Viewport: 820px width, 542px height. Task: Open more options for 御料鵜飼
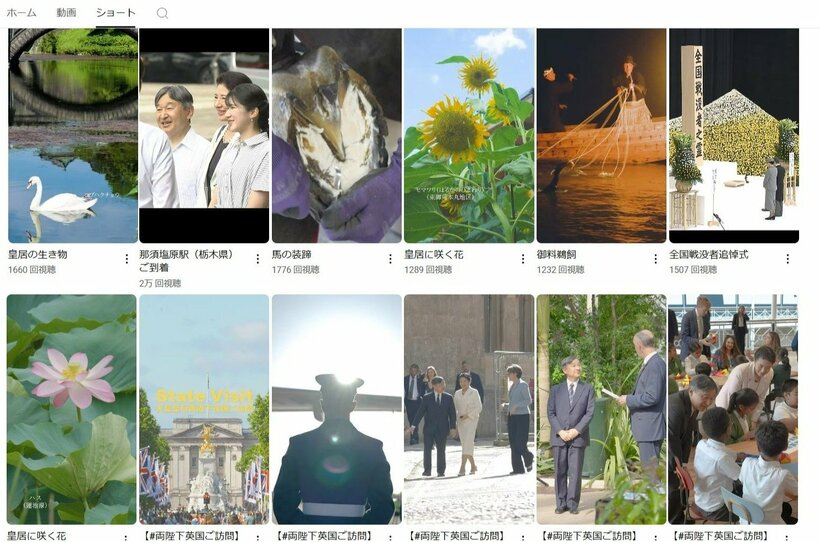tap(656, 258)
